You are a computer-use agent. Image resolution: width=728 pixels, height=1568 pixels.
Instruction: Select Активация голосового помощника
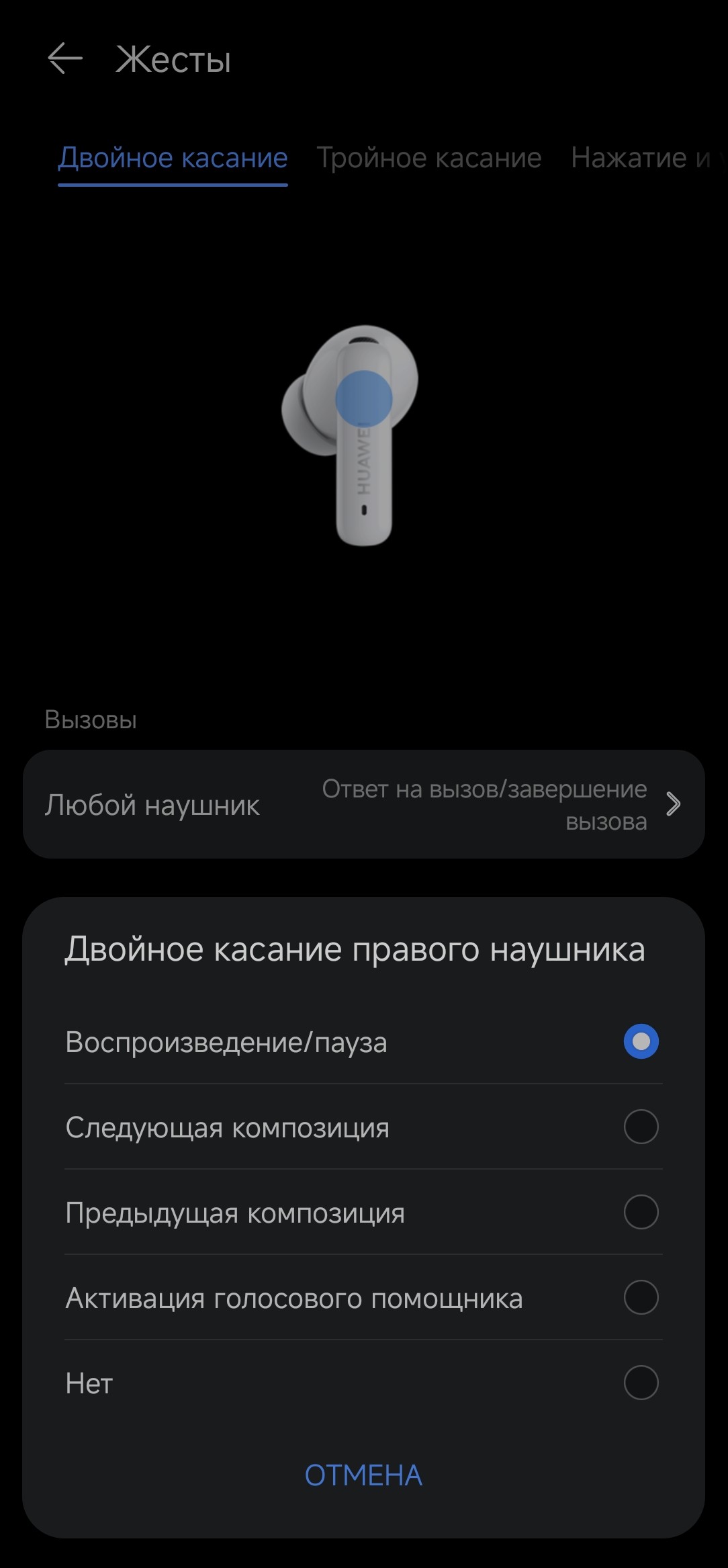coord(363,1298)
